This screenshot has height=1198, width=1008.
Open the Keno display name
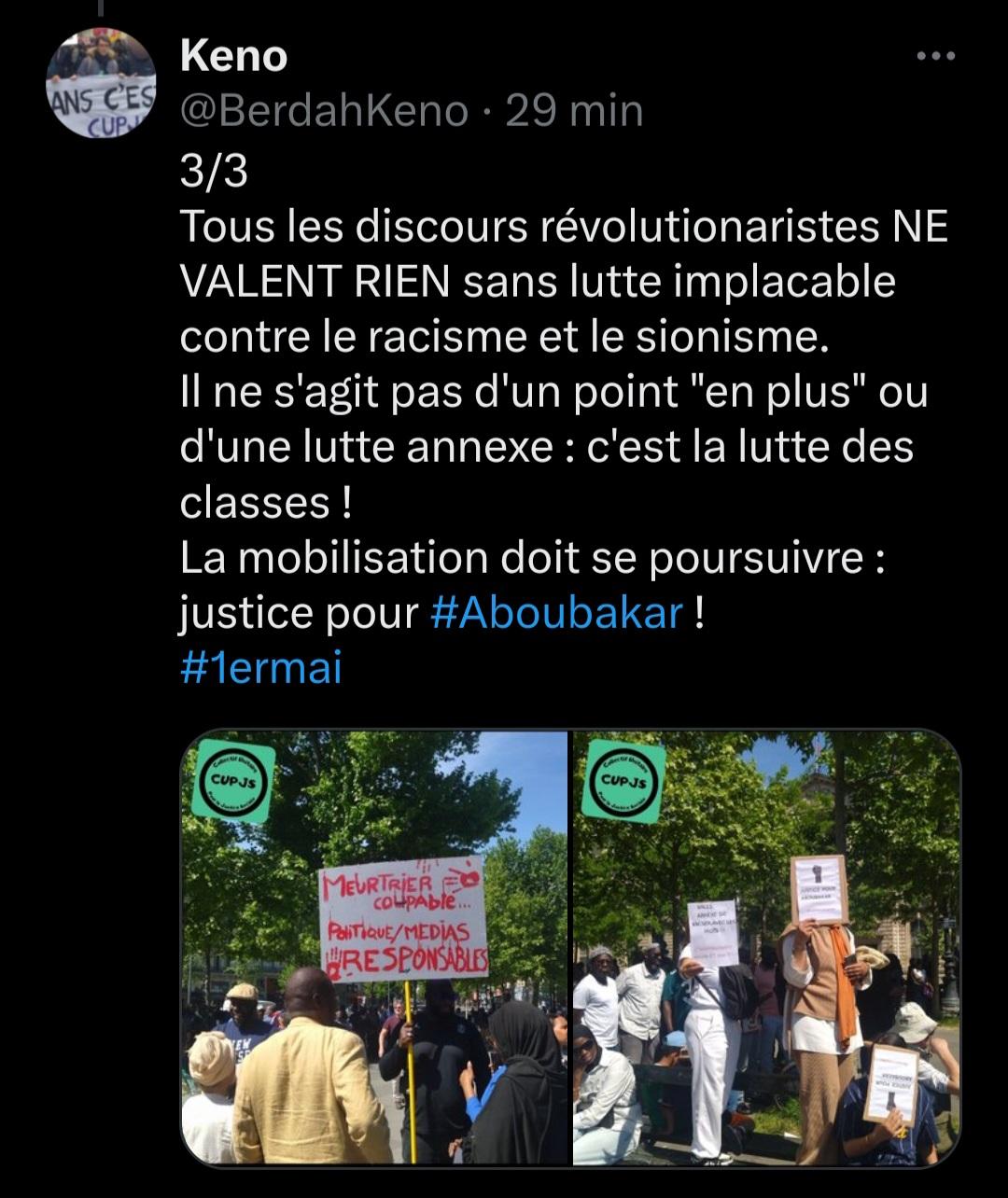click(x=233, y=57)
